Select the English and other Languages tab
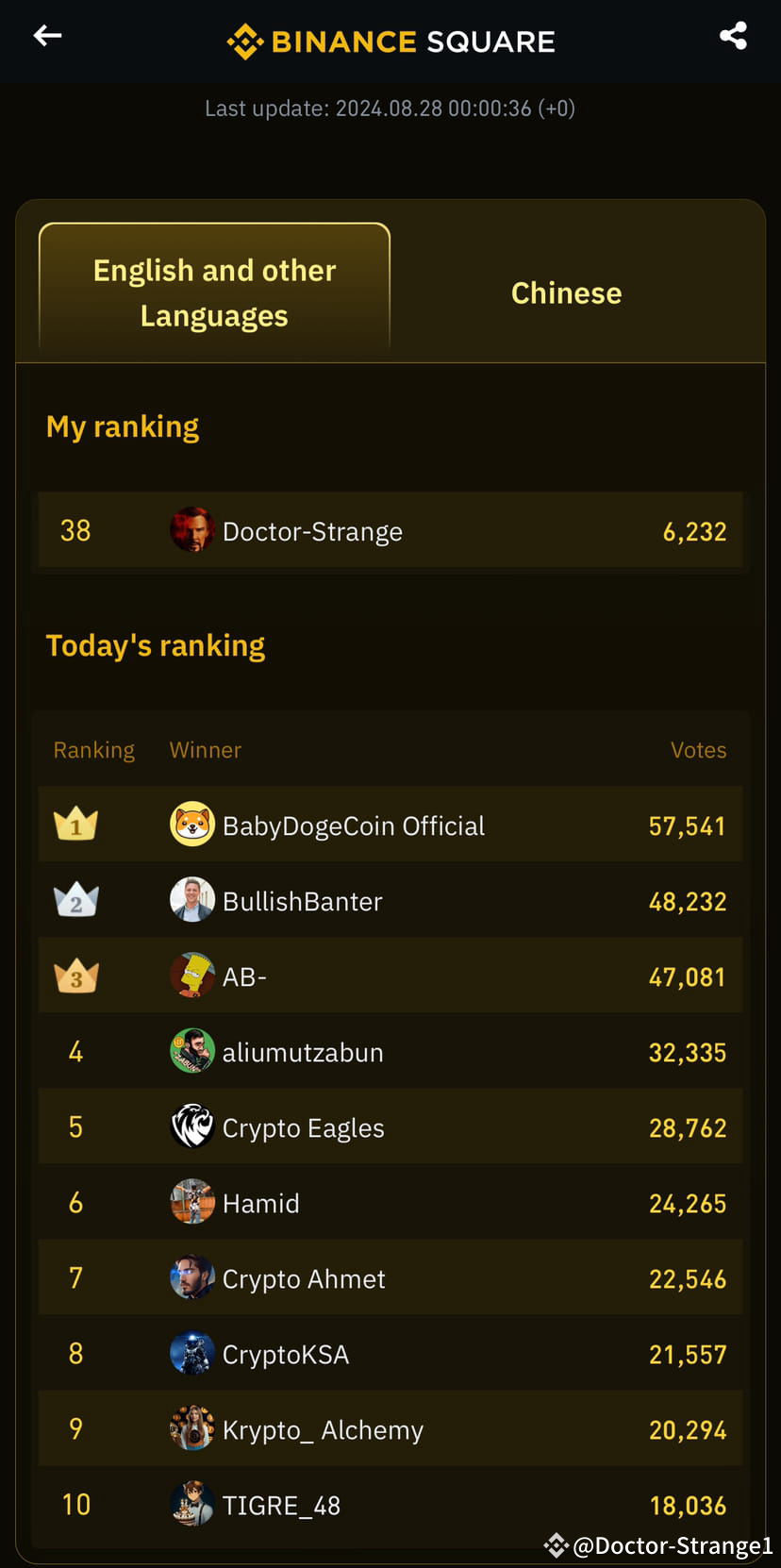781x1568 pixels. coord(213,292)
